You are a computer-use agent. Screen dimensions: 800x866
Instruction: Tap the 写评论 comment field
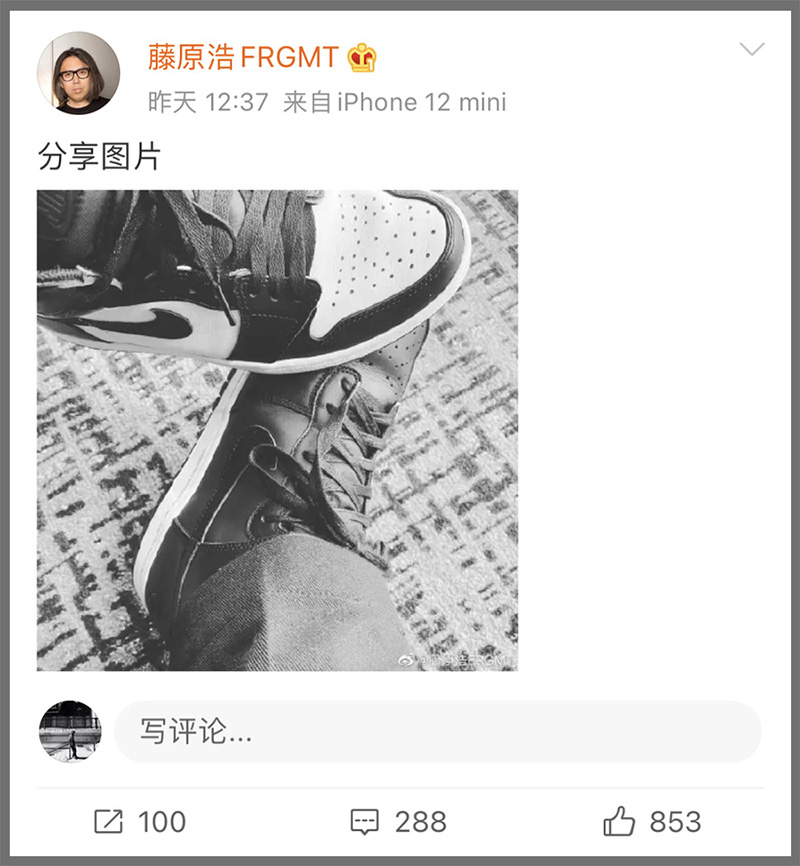coord(437,732)
